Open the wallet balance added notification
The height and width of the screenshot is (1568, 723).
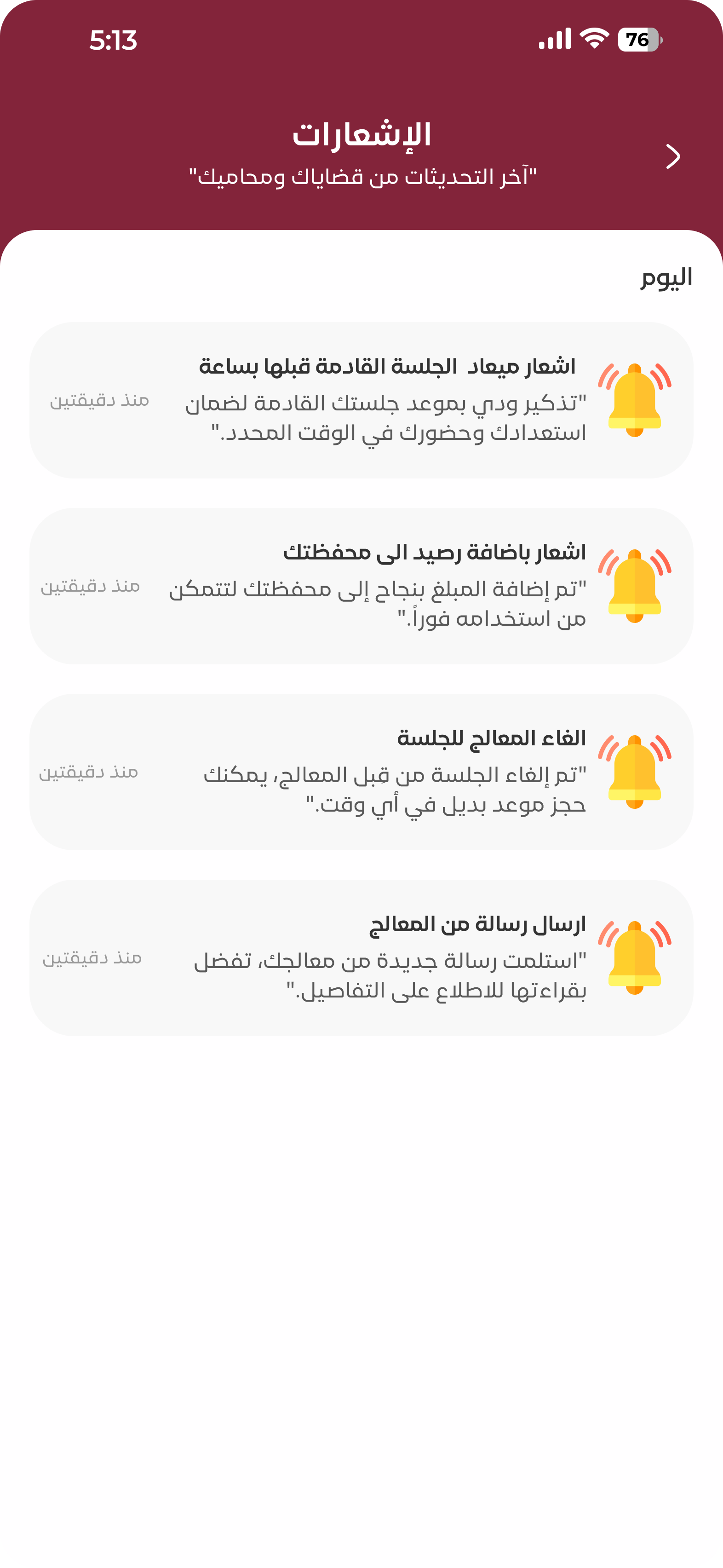[361, 586]
